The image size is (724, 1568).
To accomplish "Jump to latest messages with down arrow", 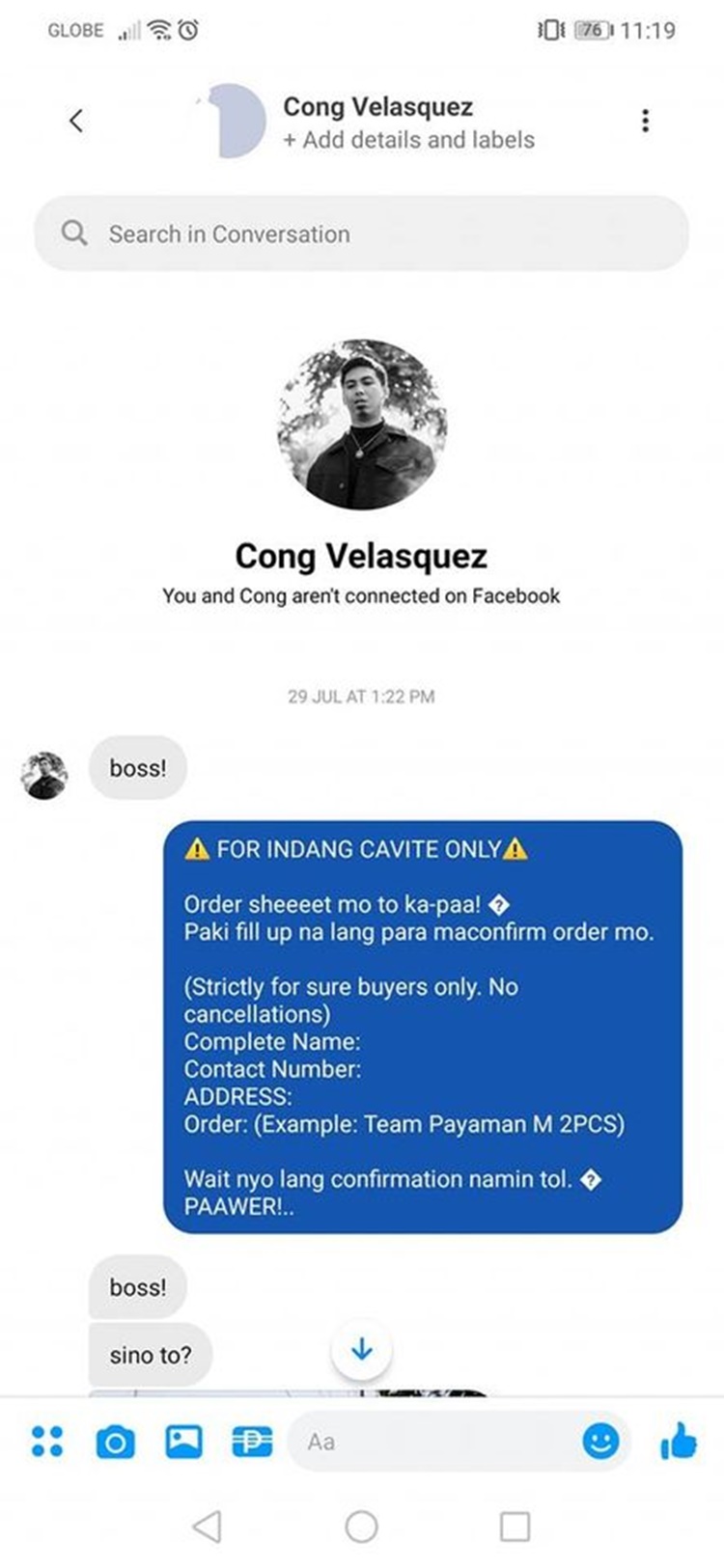I will 361,1349.
